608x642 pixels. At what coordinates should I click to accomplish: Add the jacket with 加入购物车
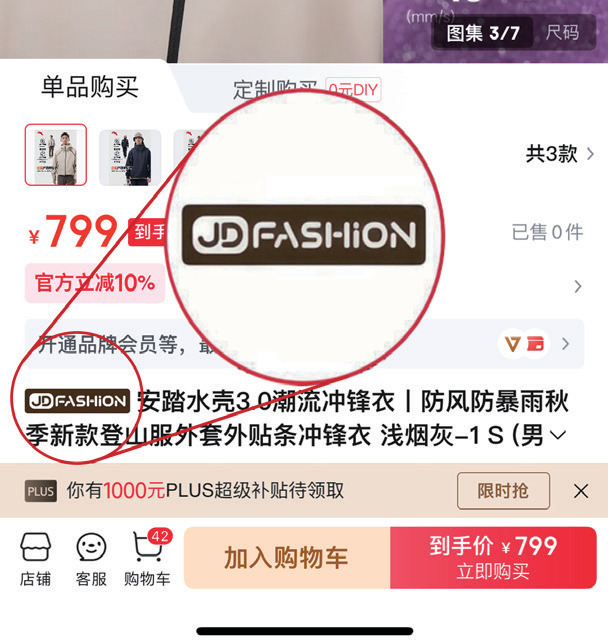(286, 558)
